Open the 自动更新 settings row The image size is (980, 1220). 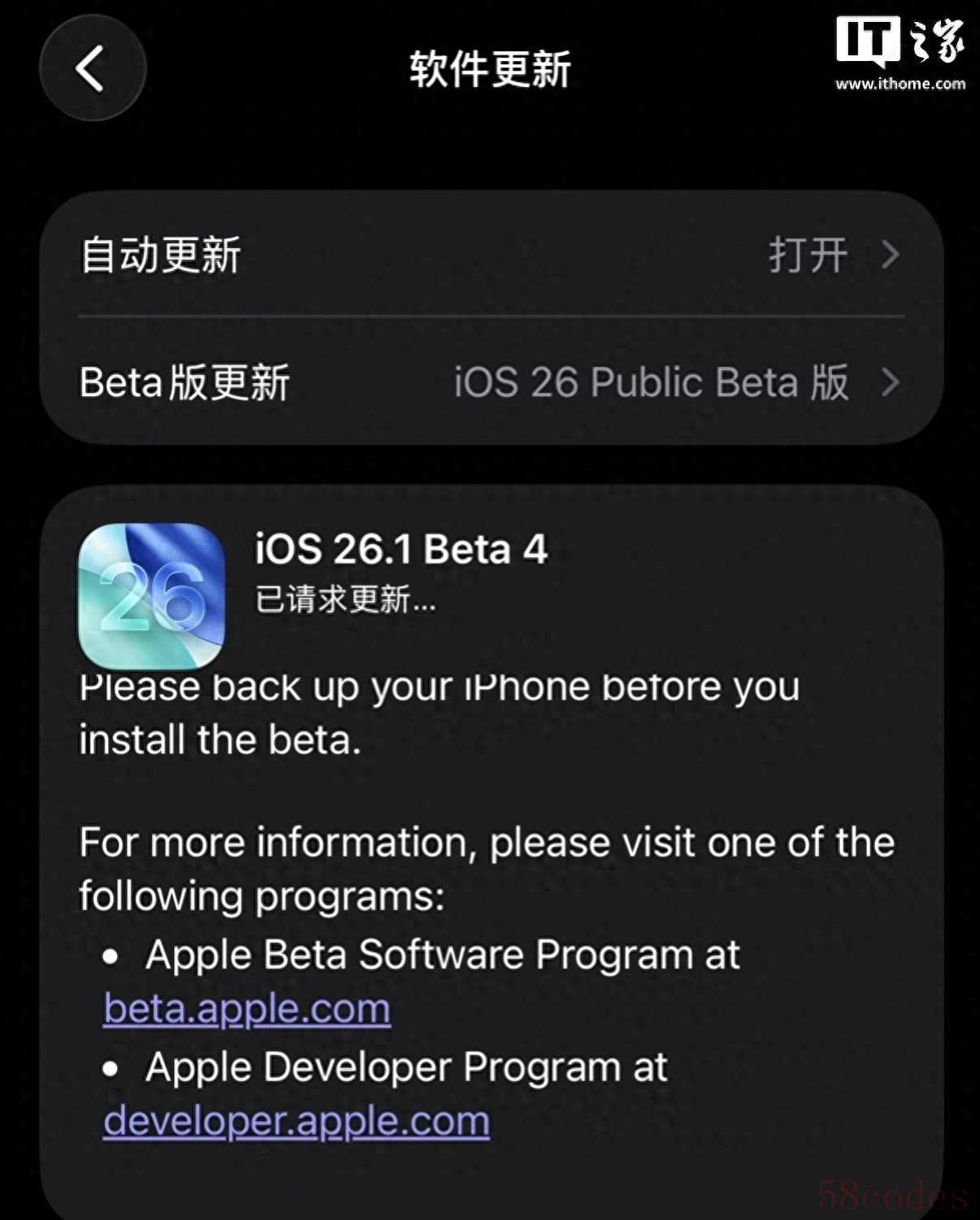490,255
